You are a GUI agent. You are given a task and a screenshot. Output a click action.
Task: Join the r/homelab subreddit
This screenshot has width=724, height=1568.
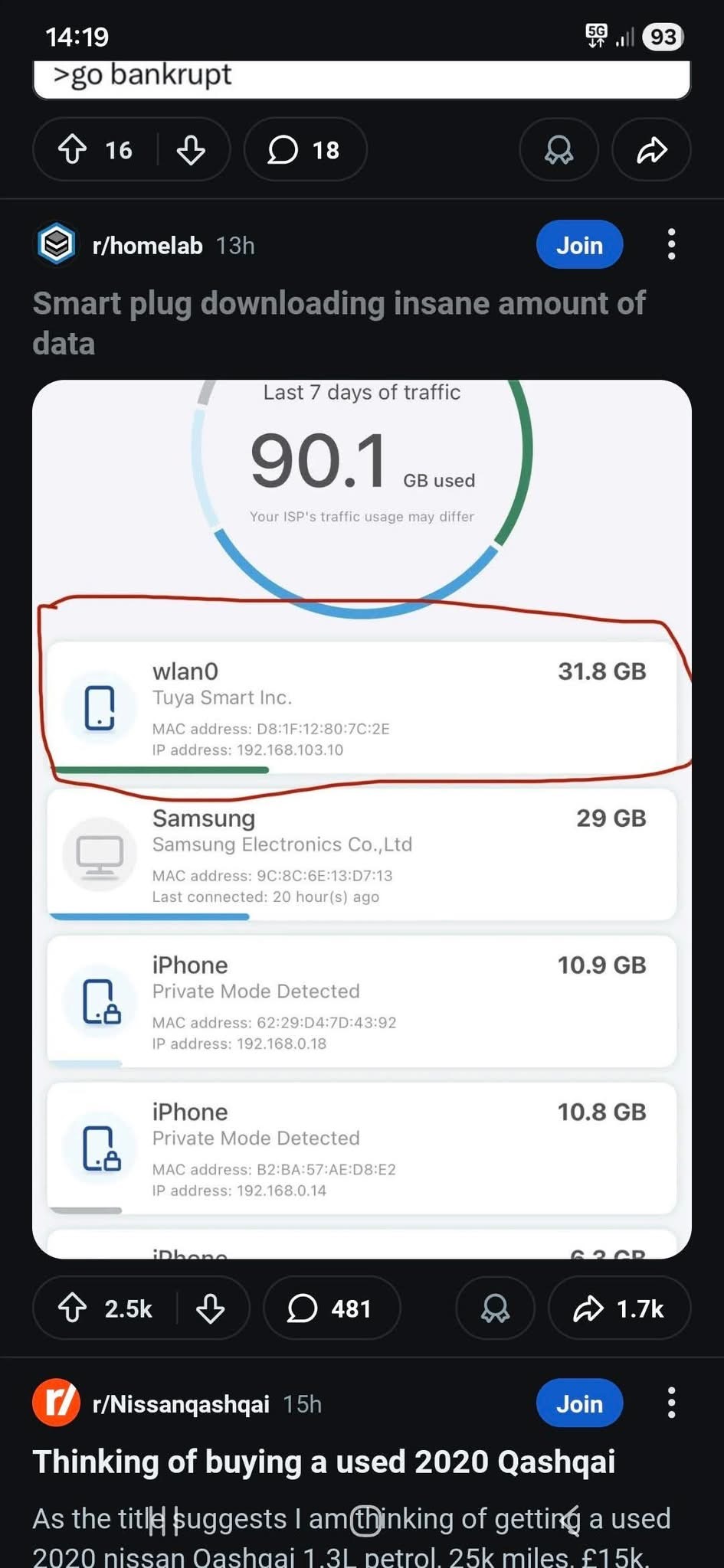coord(579,245)
